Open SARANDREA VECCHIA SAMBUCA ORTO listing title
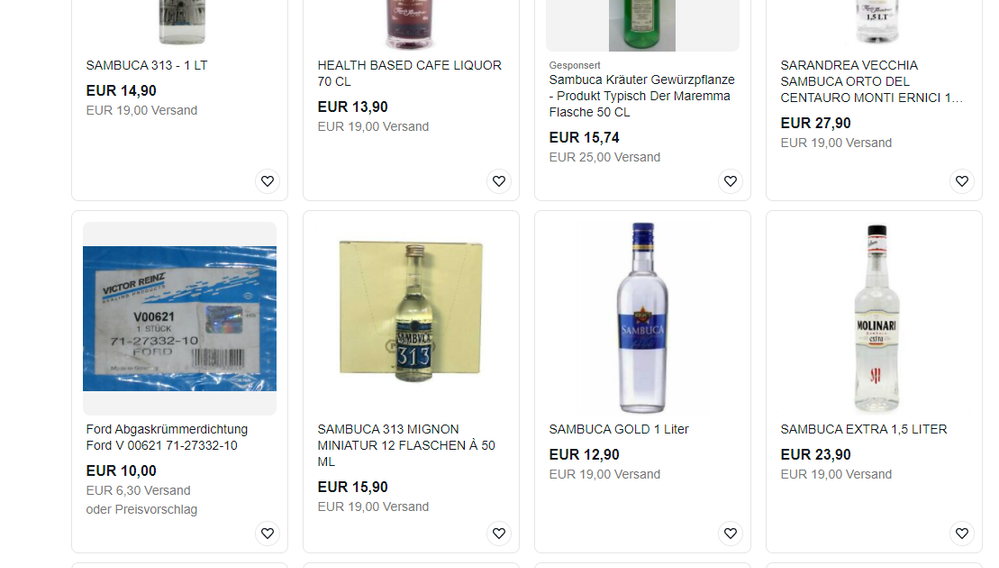Viewport: 999px width, 568px height. 871,81
